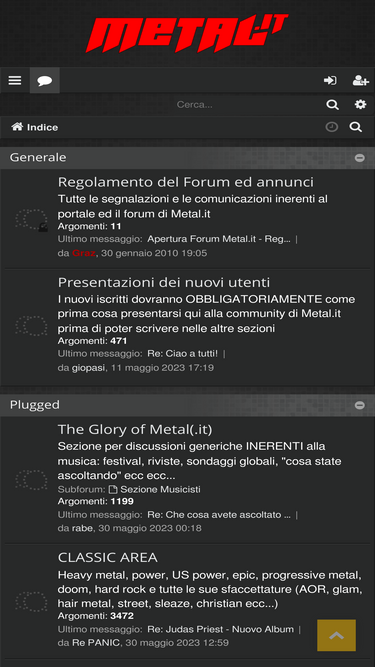Open Regolamento del Forum ed annunci

pyautogui.click(x=186, y=182)
